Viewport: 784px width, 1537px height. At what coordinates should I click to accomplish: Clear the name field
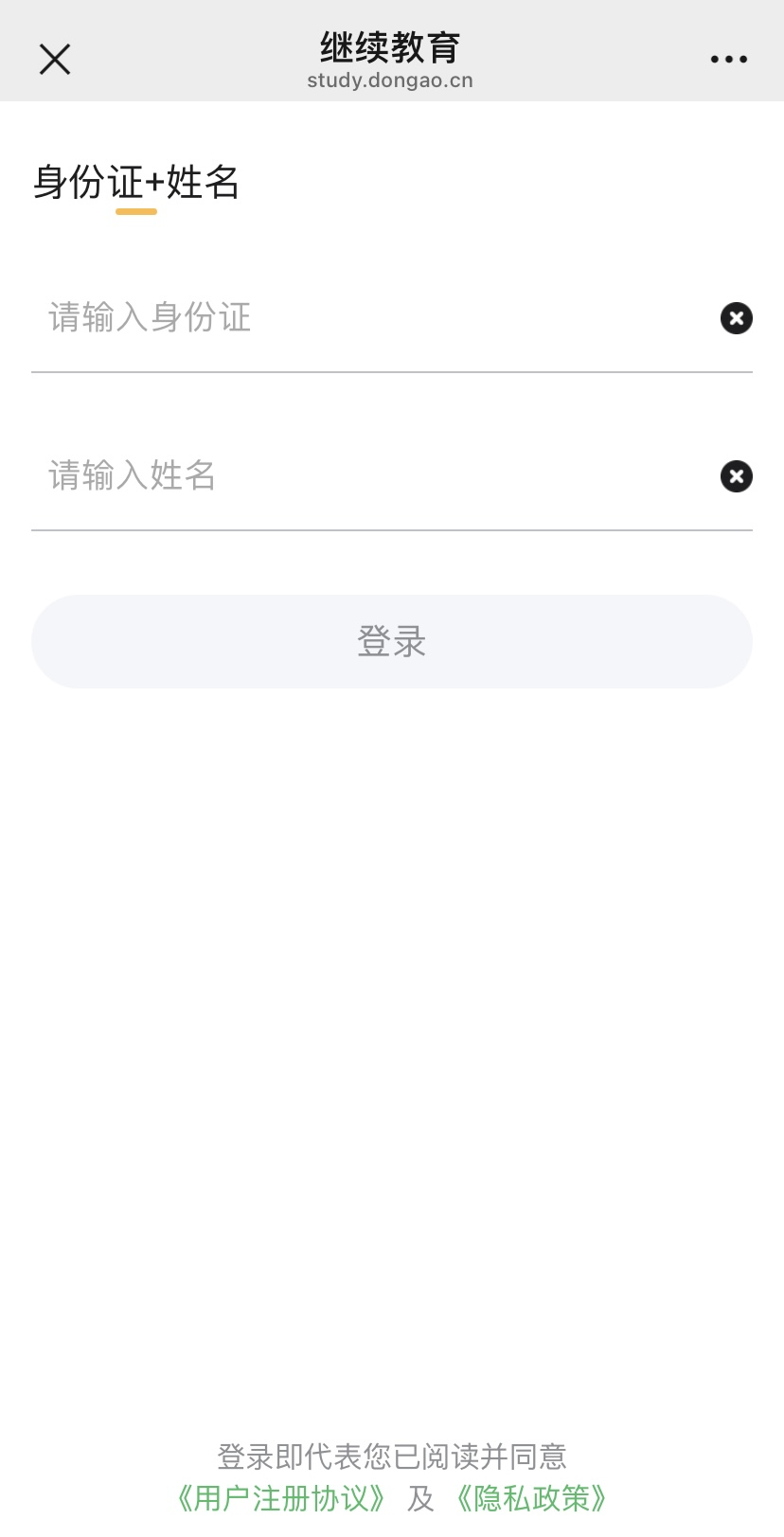click(736, 475)
